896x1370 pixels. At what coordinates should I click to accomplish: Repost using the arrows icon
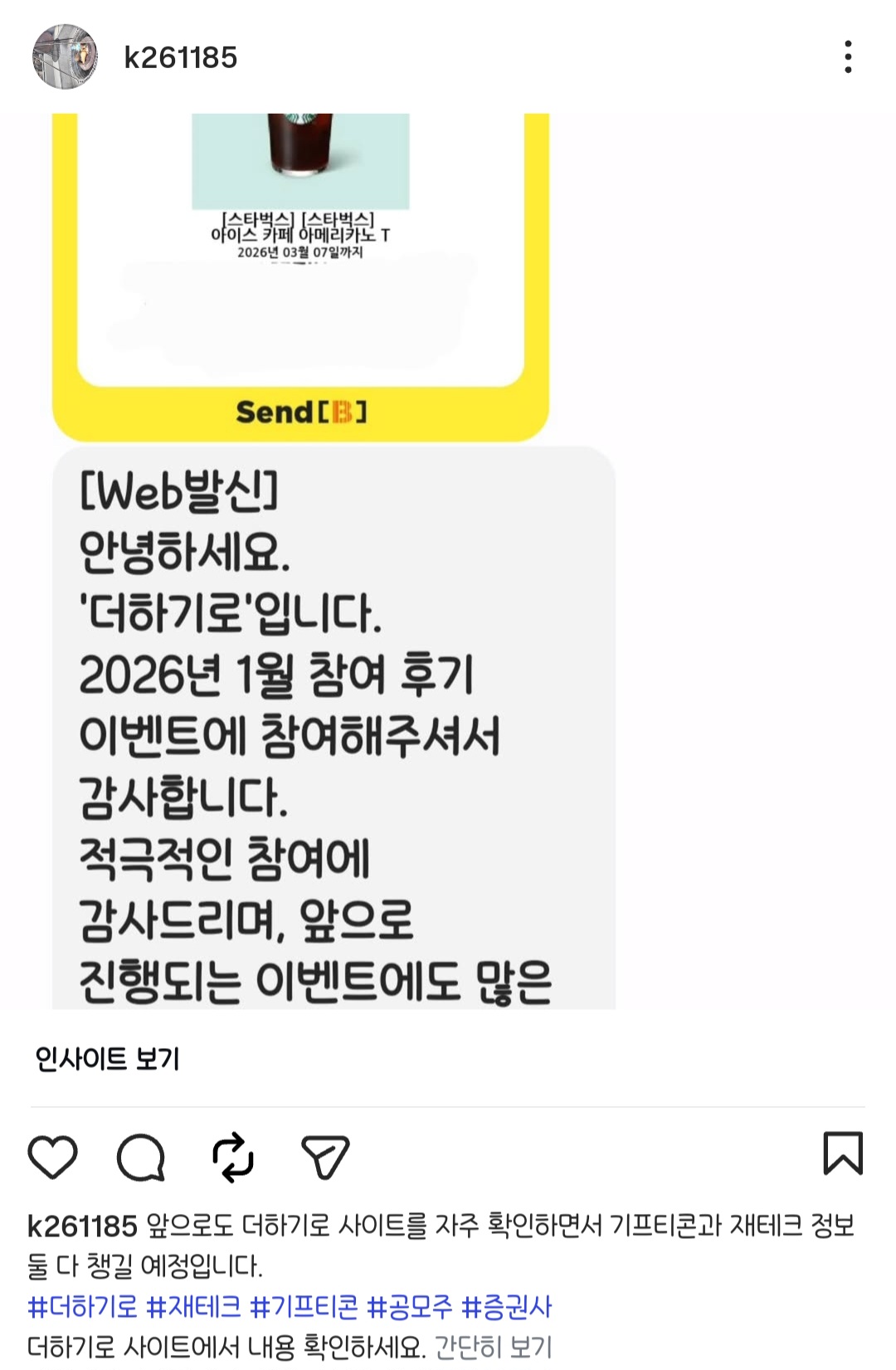tap(232, 1157)
